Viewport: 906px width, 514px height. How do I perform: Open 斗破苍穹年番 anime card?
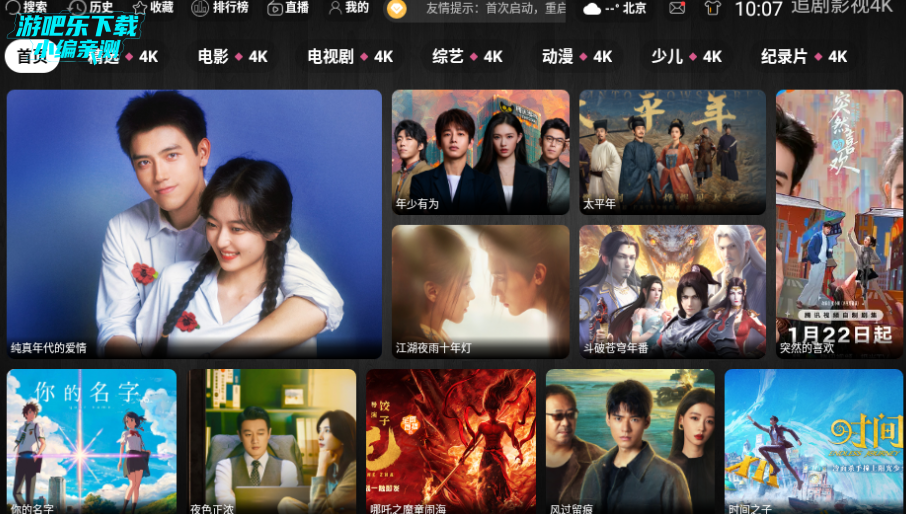[672, 291]
